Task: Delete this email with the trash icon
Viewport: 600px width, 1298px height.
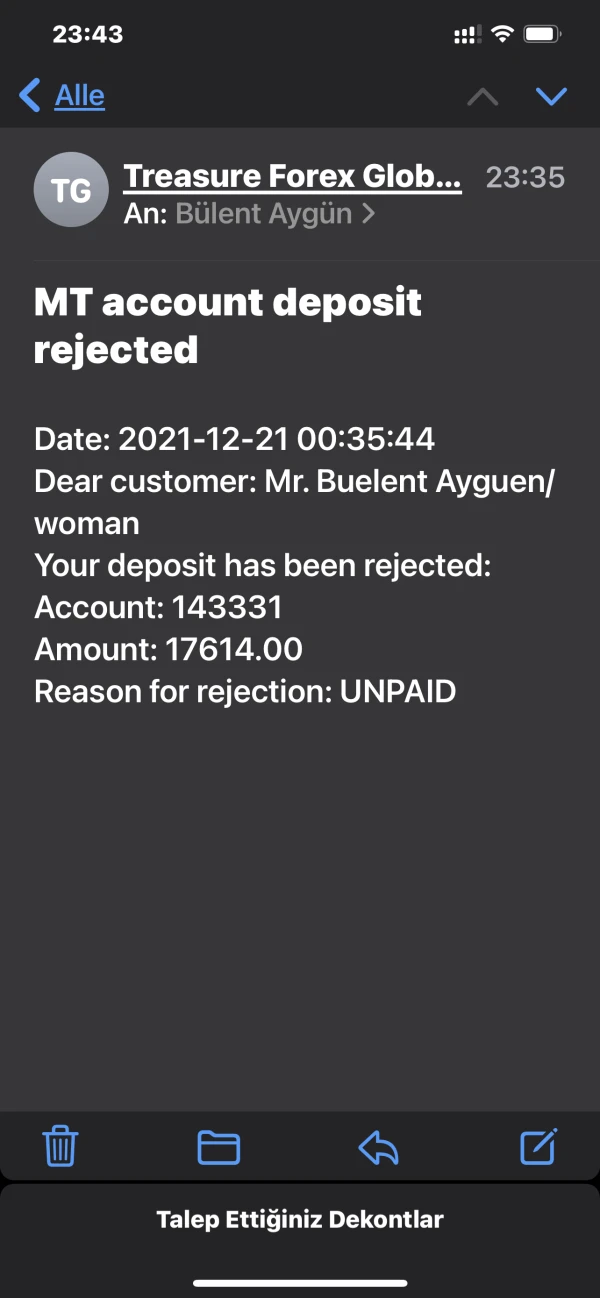Action: pyautogui.click(x=61, y=1146)
